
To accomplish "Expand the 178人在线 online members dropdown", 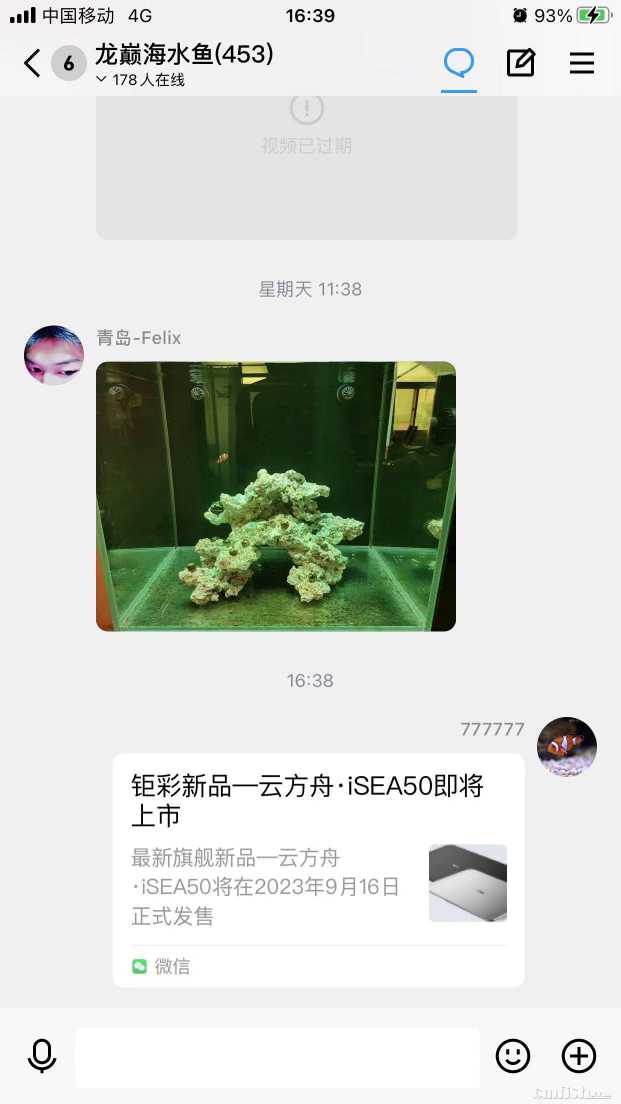I will point(141,80).
